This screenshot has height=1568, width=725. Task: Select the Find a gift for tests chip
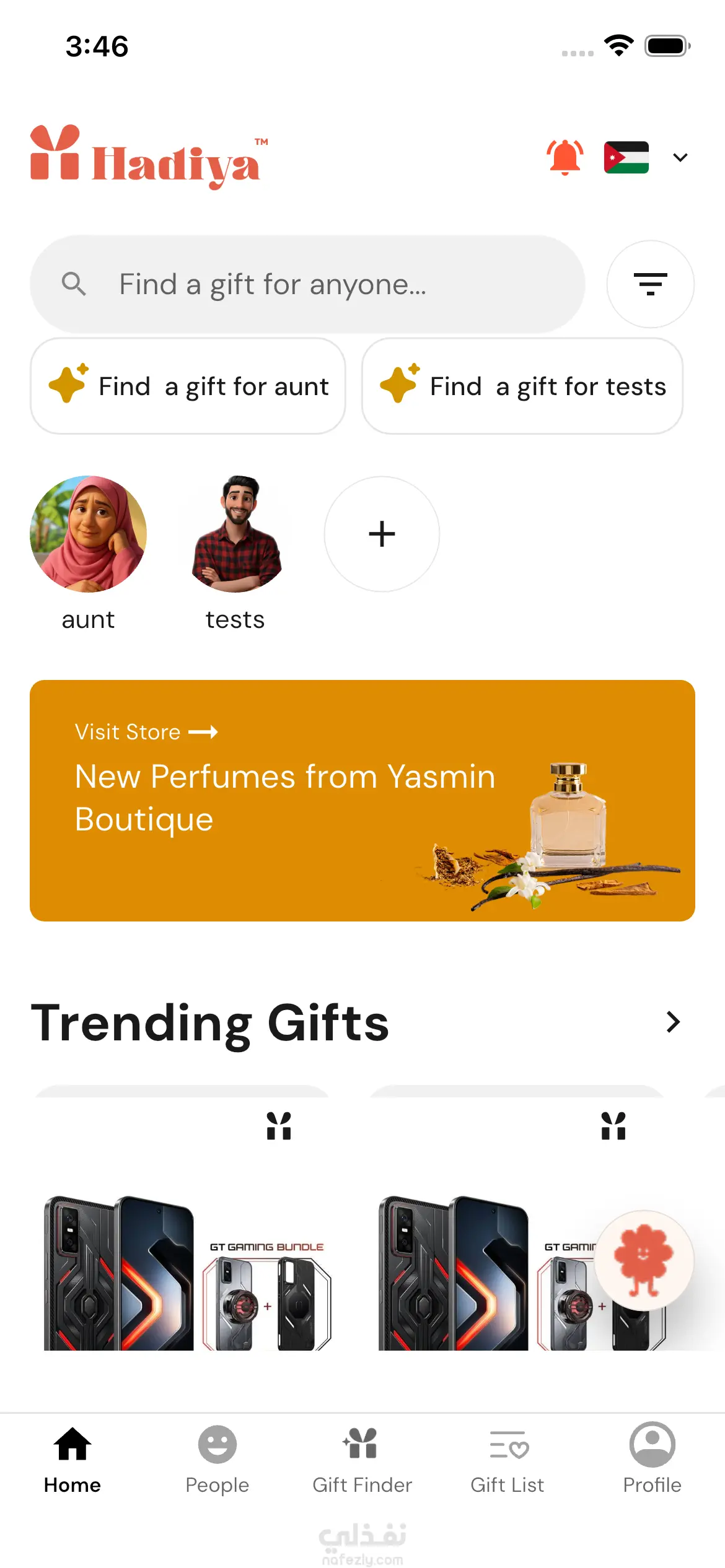(x=522, y=386)
